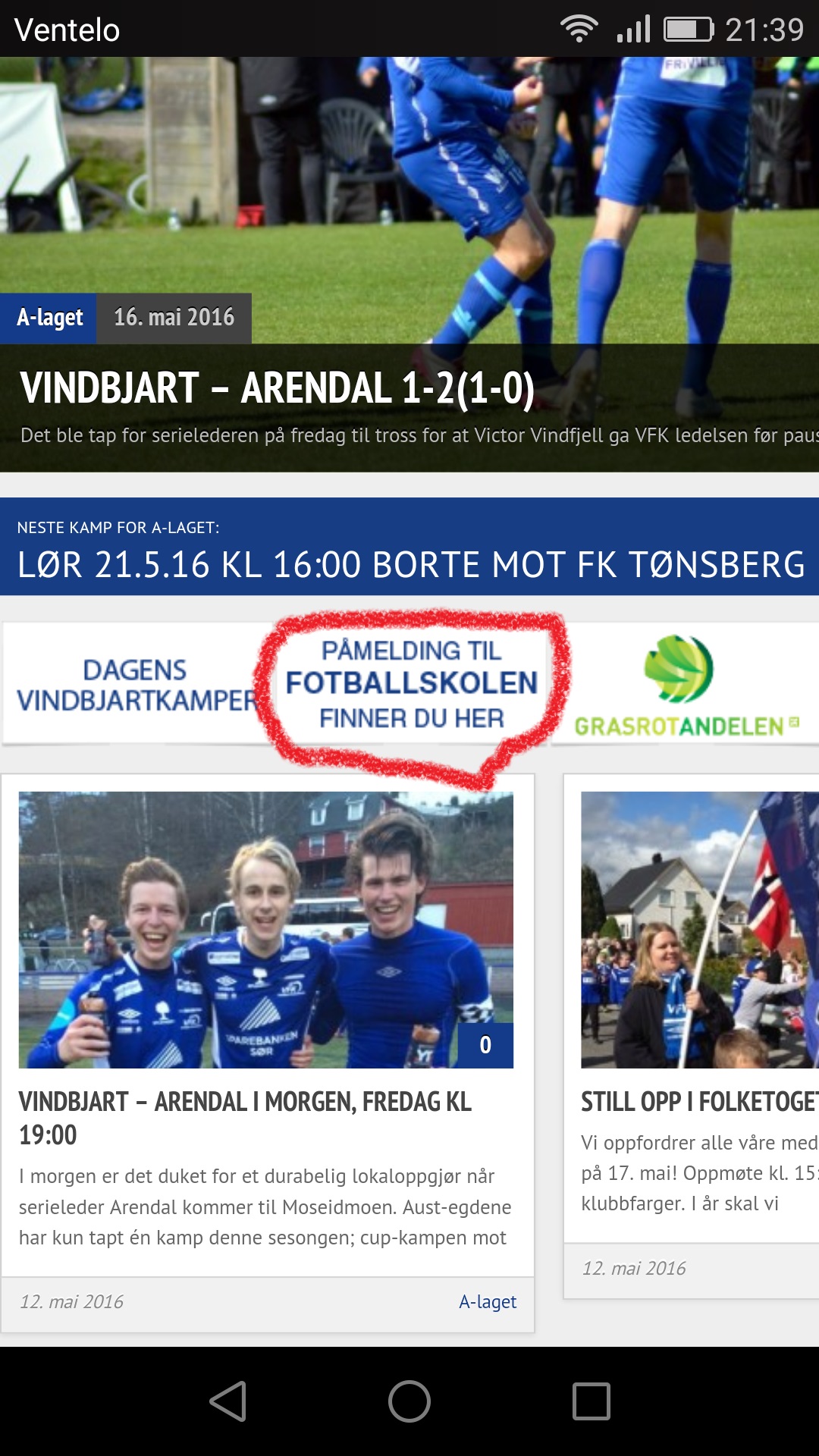Image resolution: width=819 pixels, height=1456 pixels.
Task: Tap the A-laget tag on the headline
Action: (x=49, y=318)
